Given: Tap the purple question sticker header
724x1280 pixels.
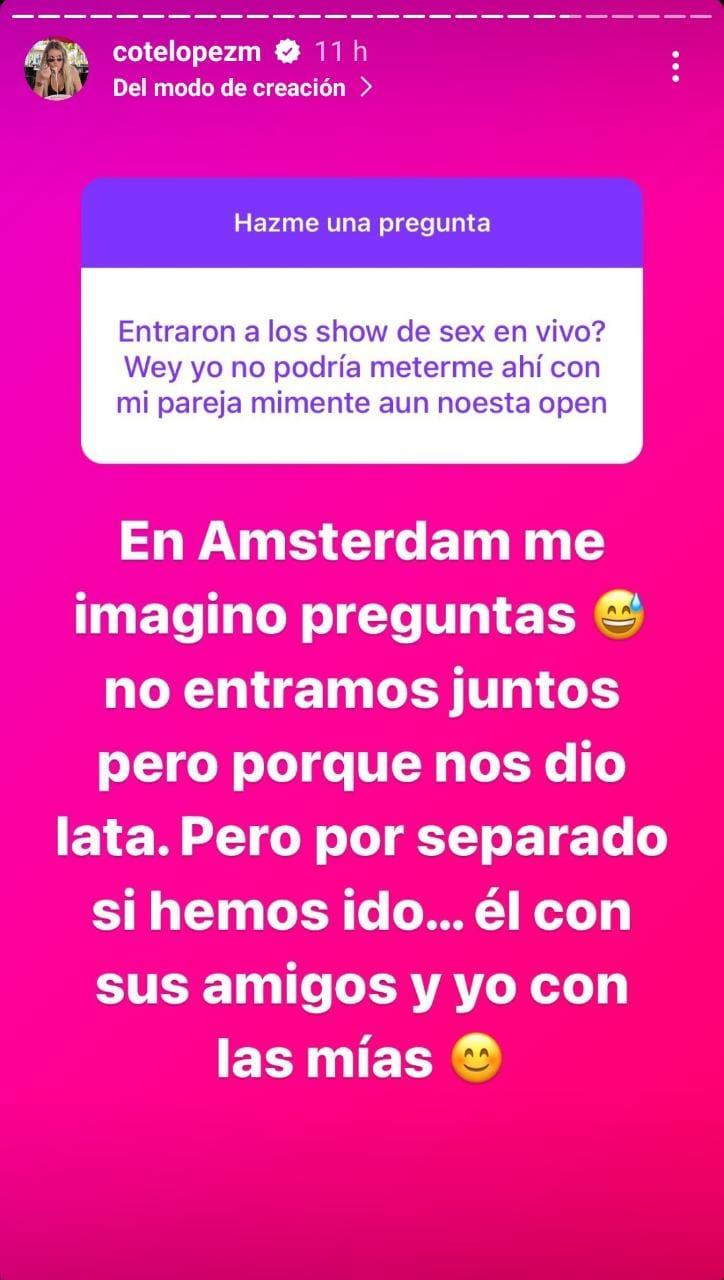Looking at the screenshot, I should 362,223.
